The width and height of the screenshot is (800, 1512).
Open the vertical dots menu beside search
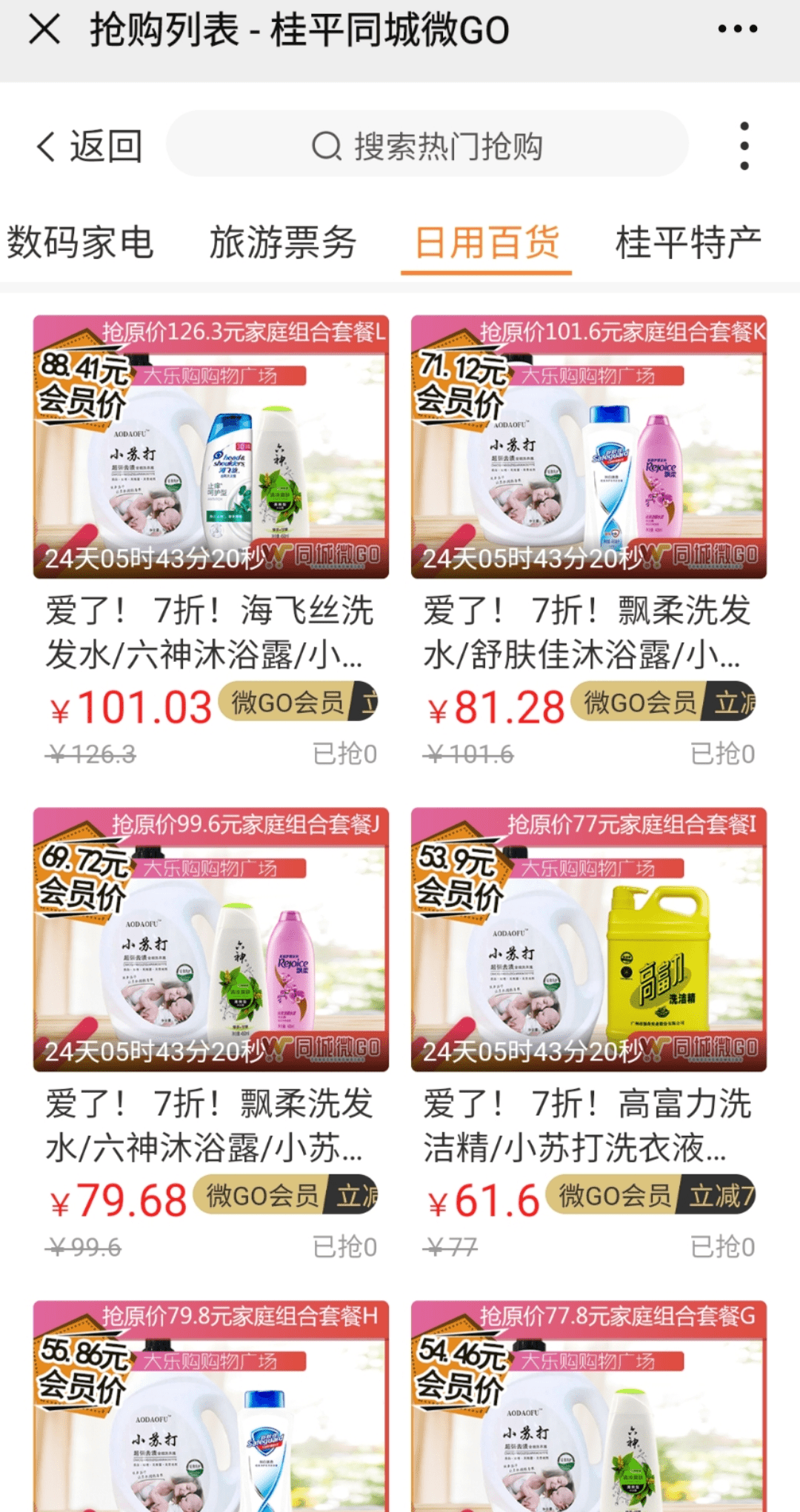[744, 146]
